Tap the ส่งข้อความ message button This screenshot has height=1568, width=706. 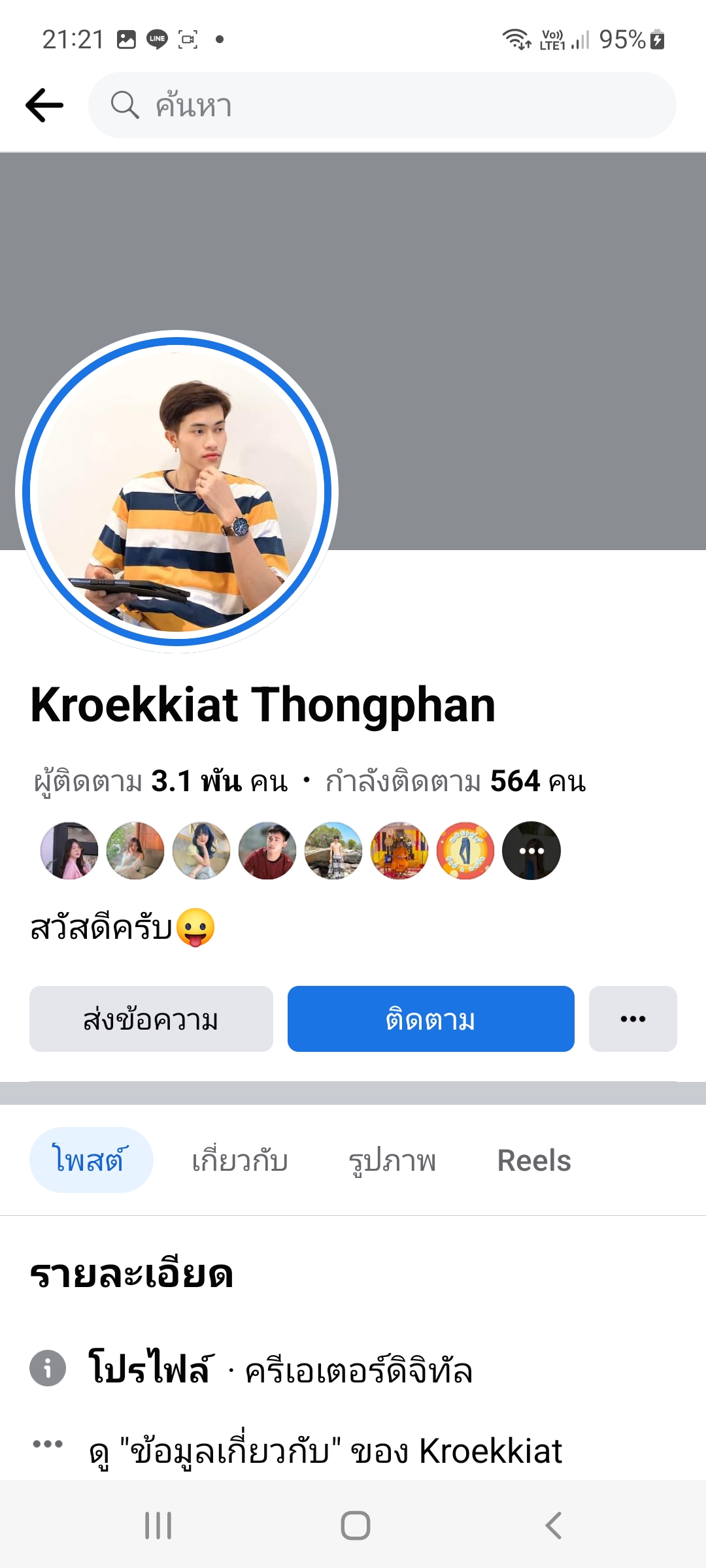(151, 1019)
